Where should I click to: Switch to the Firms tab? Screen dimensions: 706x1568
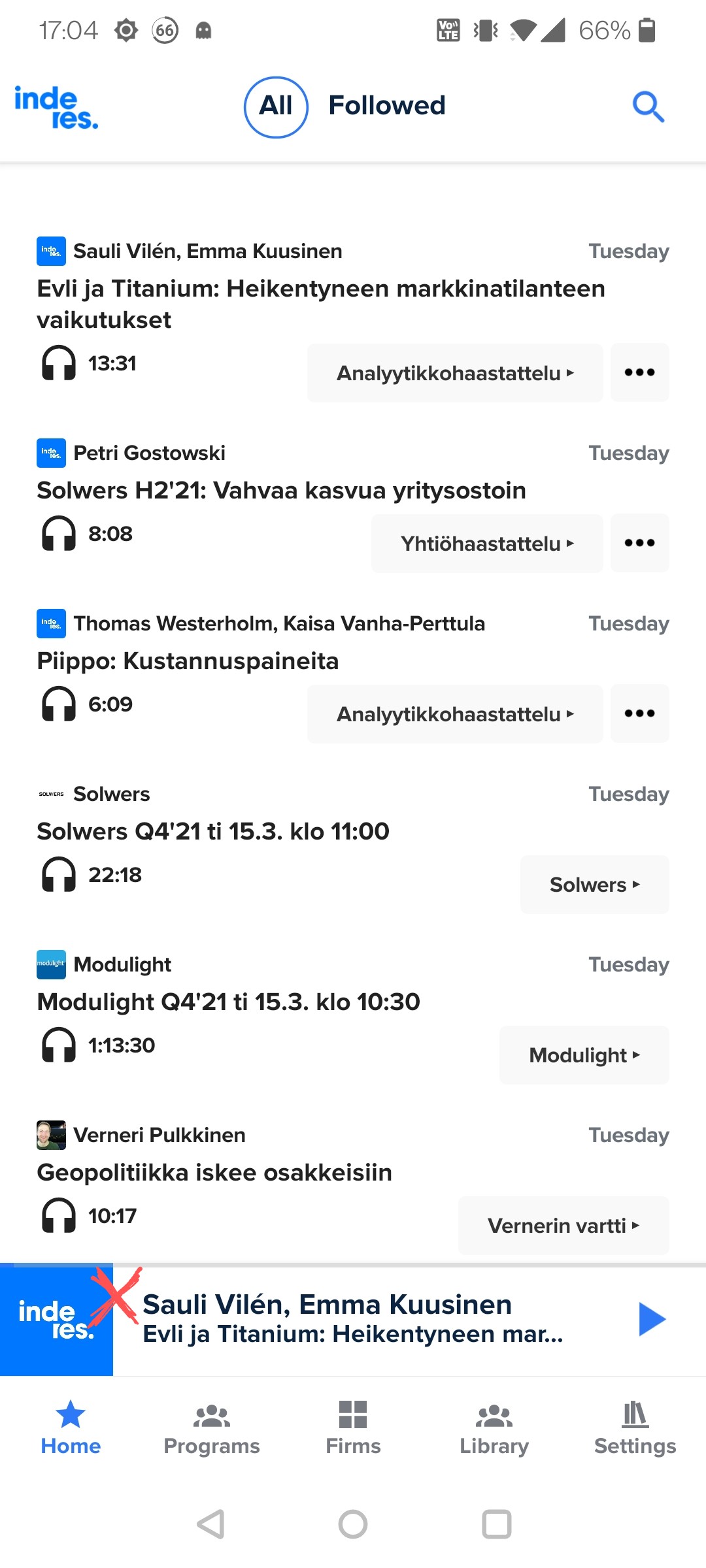(x=353, y=1429)
